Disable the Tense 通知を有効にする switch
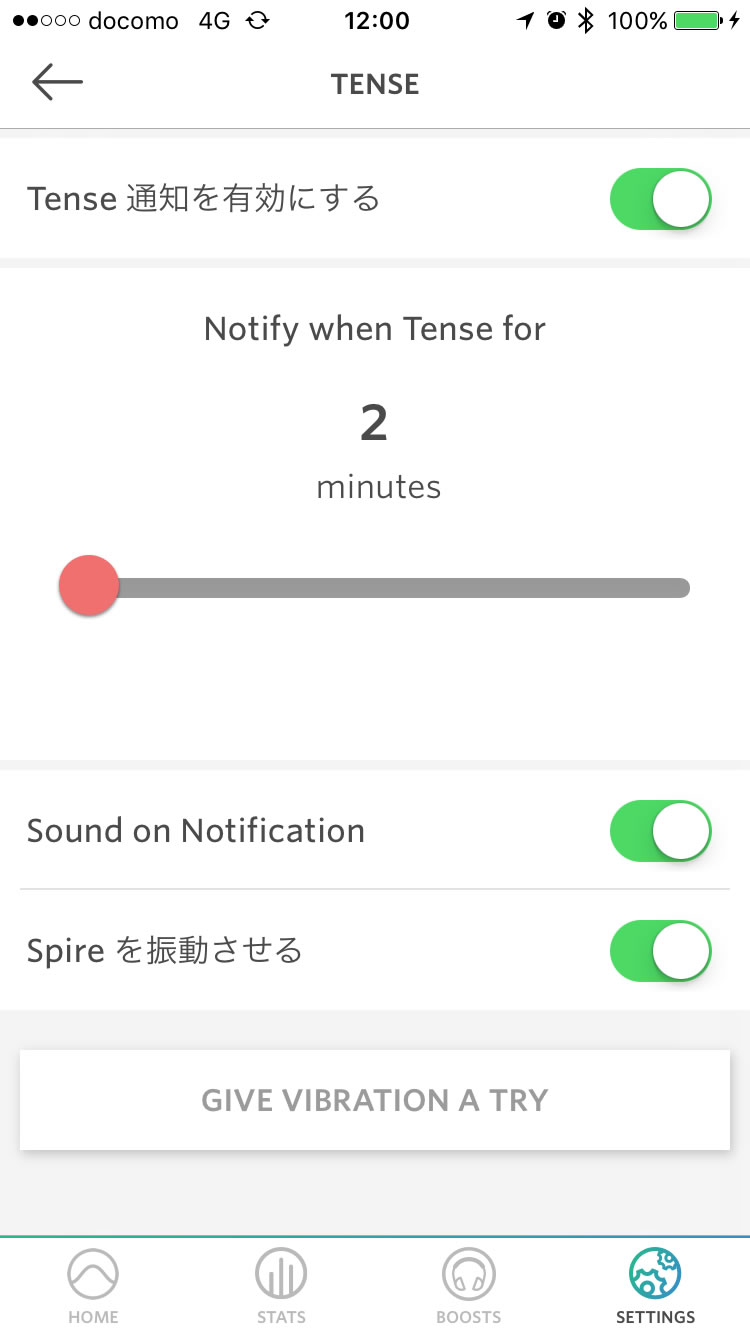This screenshot has width=750, height=1334. click(660, 199)
